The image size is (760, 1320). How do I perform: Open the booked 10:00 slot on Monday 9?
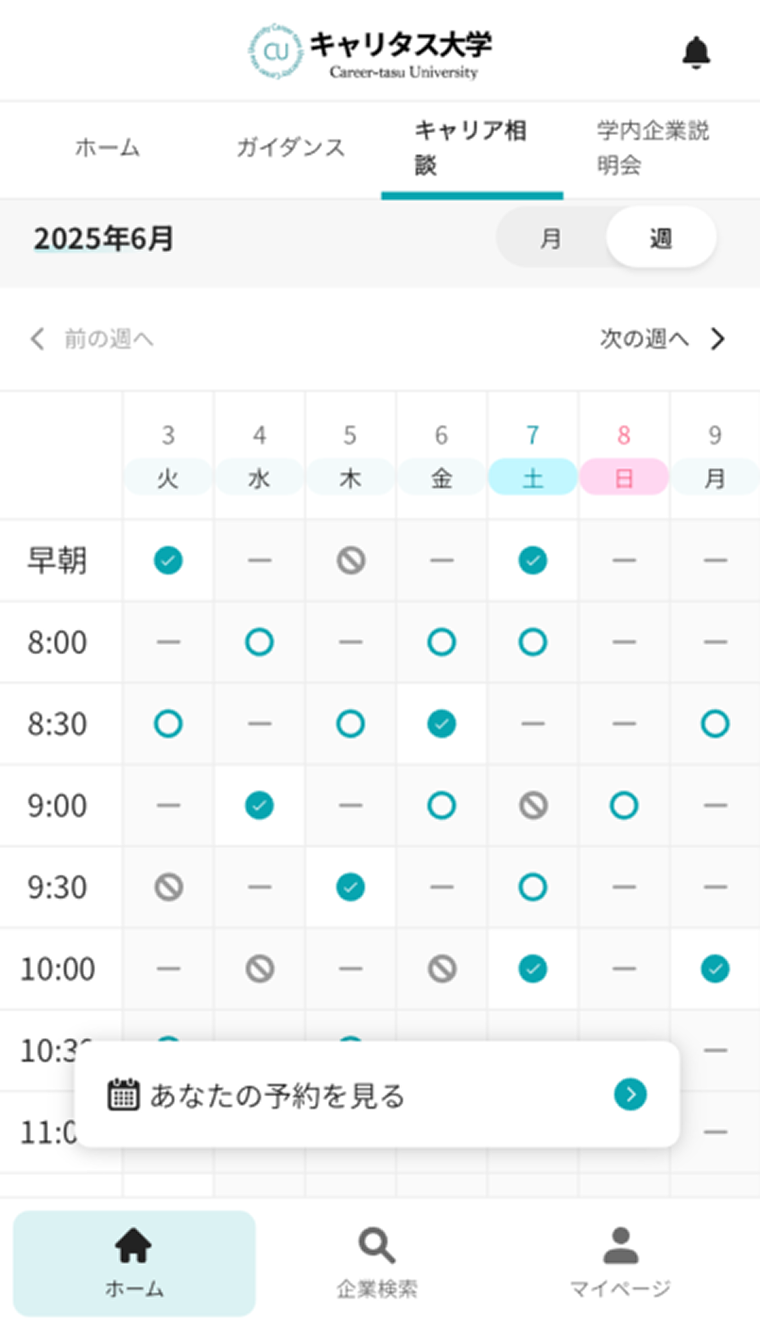(x=715, y=968)
